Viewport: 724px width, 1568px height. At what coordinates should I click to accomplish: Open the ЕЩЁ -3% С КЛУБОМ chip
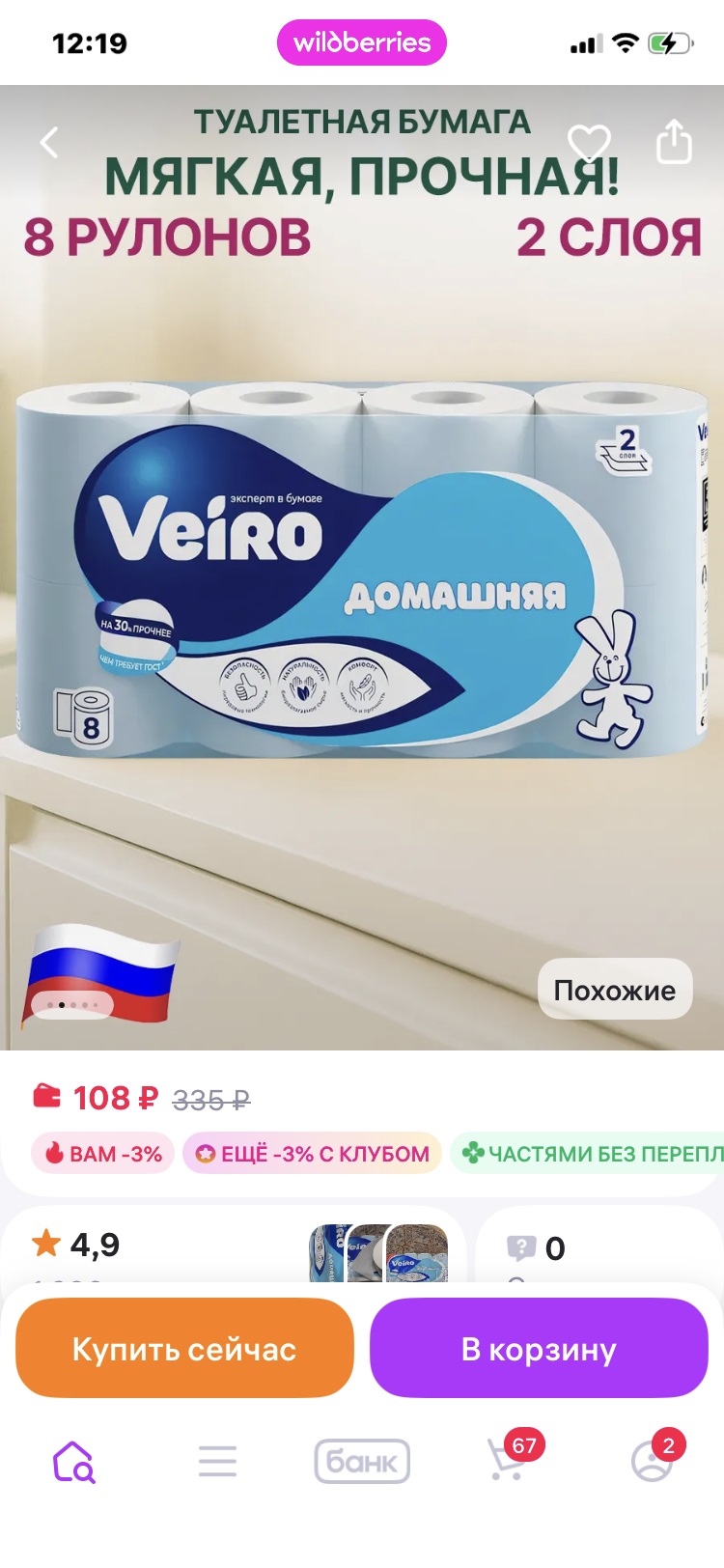[313, 1154]
